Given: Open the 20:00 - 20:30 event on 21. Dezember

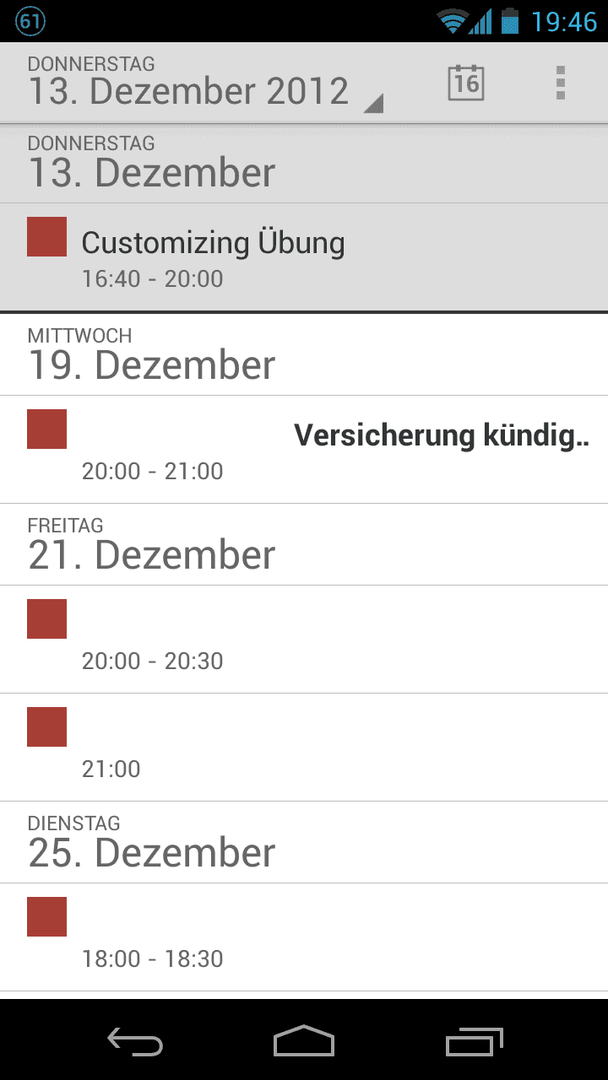Looking at the screenshot, I should pyautogui.click(x=304, y=639).
